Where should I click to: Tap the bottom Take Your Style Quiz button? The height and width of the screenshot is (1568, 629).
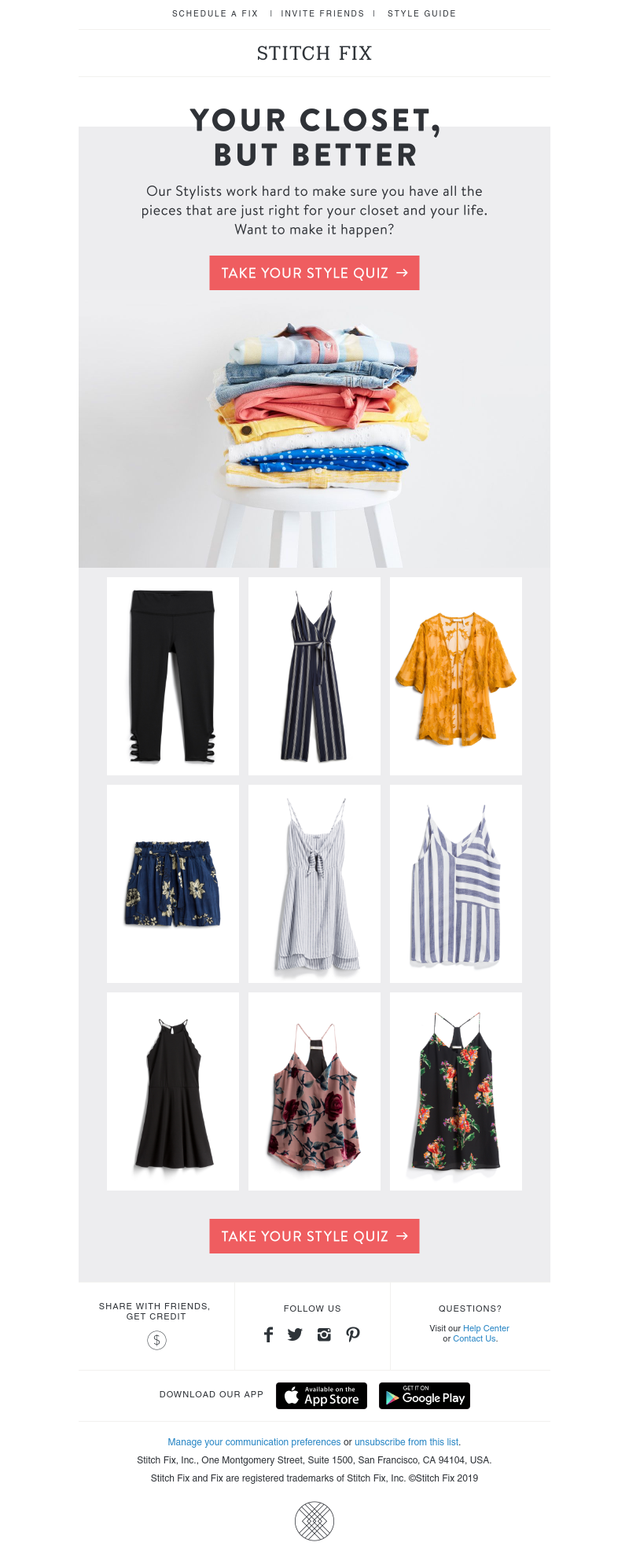pos(314,1236)
